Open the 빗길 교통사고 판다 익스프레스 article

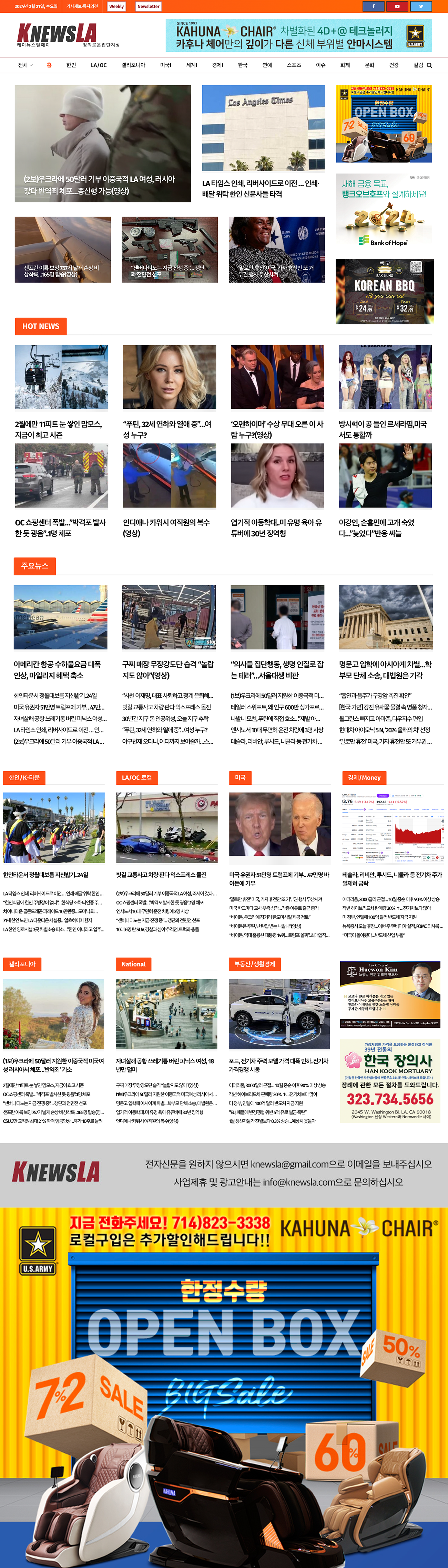coord(162,875)
